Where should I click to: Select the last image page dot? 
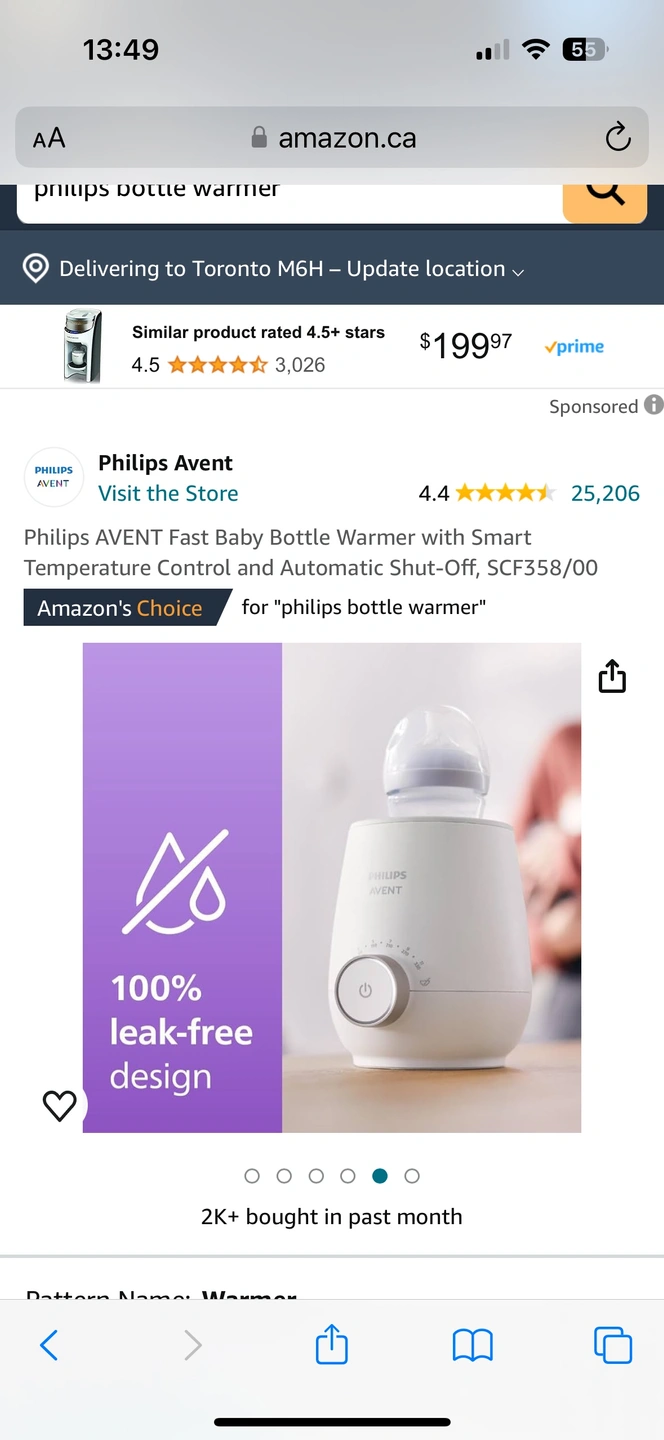click(412, 1176)
